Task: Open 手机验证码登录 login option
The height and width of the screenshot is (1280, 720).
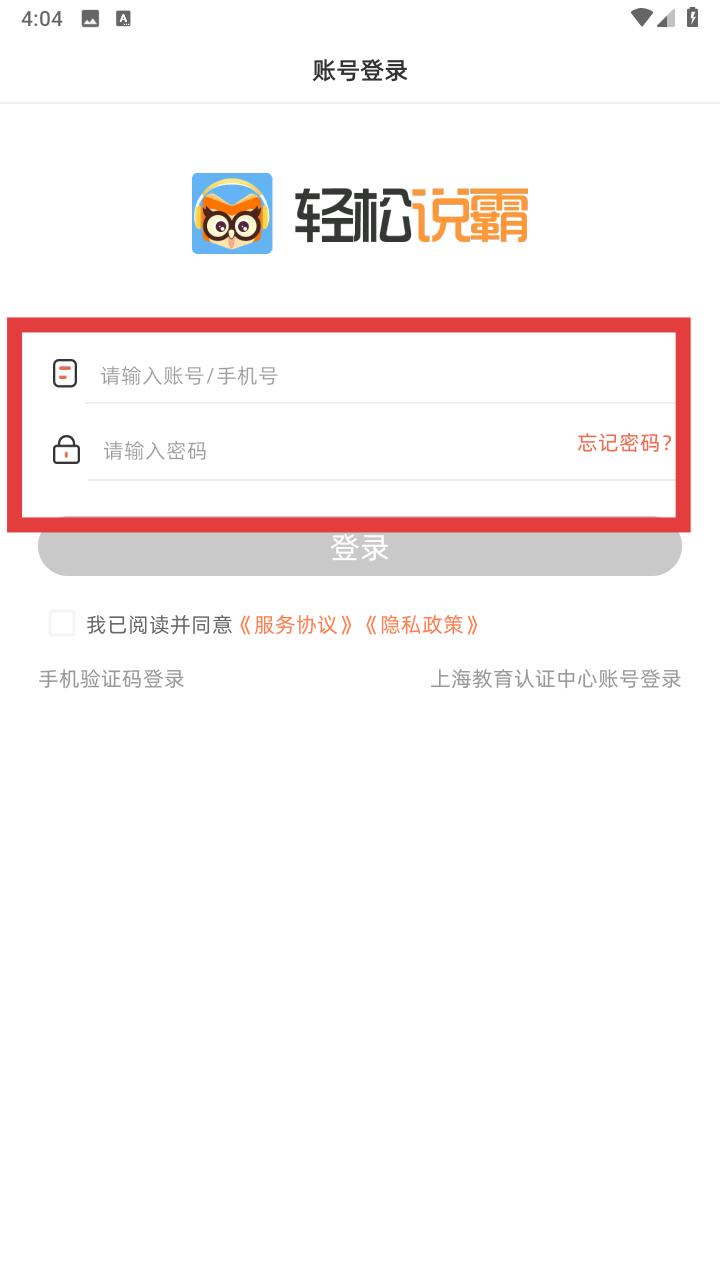Action: coord(112,679)
